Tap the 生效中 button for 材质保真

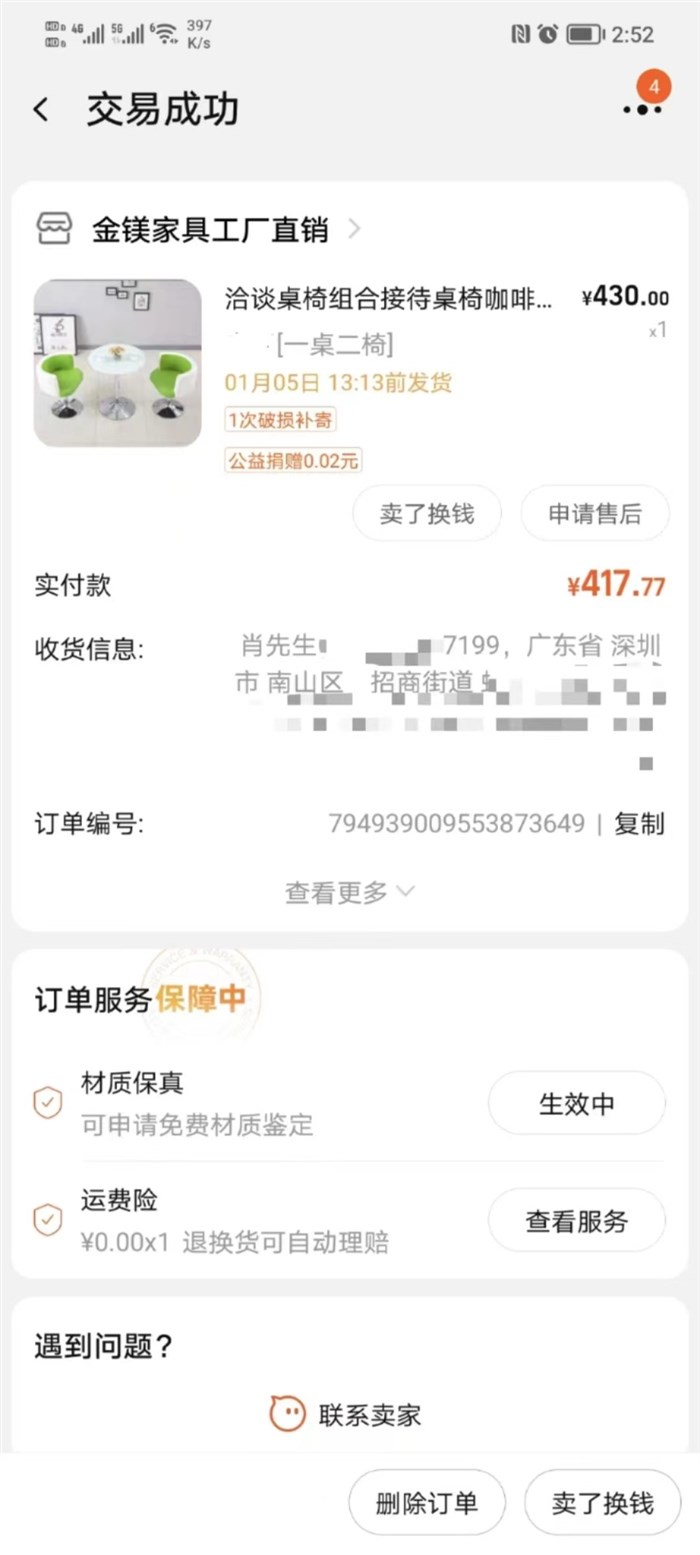[576, 1104]
